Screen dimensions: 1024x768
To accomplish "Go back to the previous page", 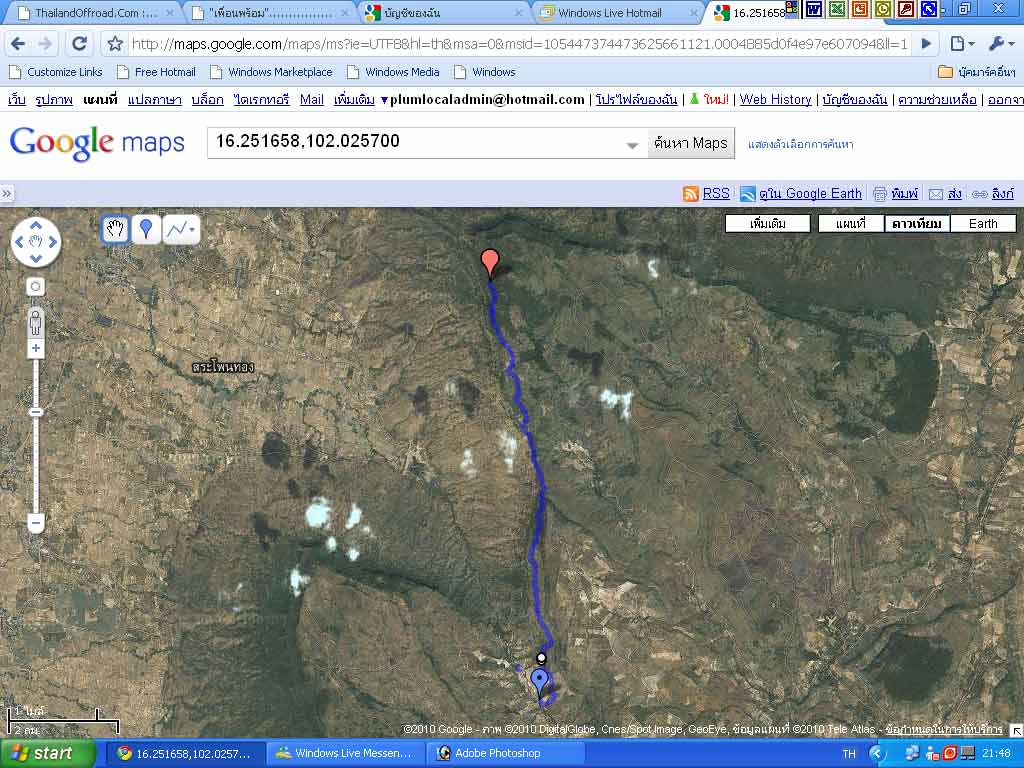I will (17, 44).
